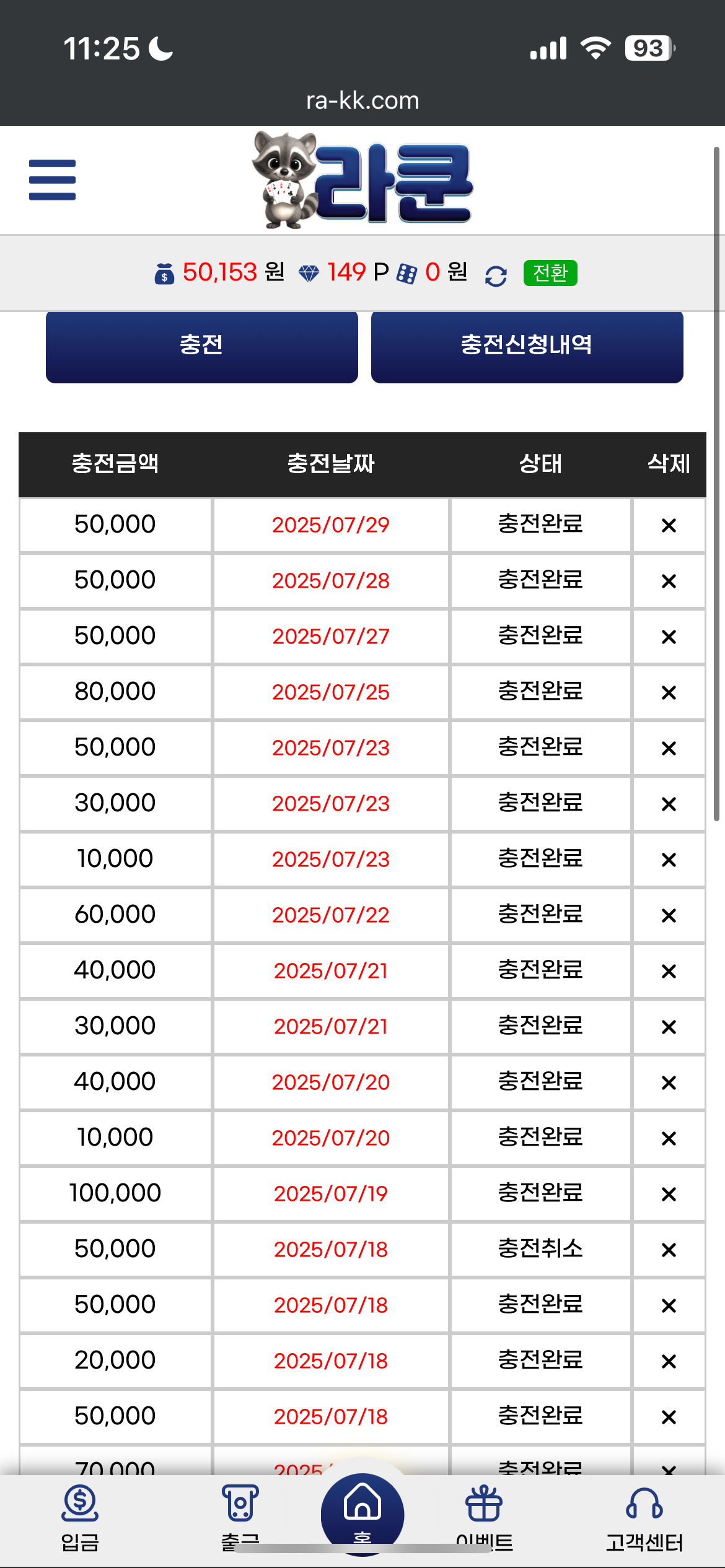Open the 충전 tab
The image size is (725, 1568).
(x=202, y=346)
